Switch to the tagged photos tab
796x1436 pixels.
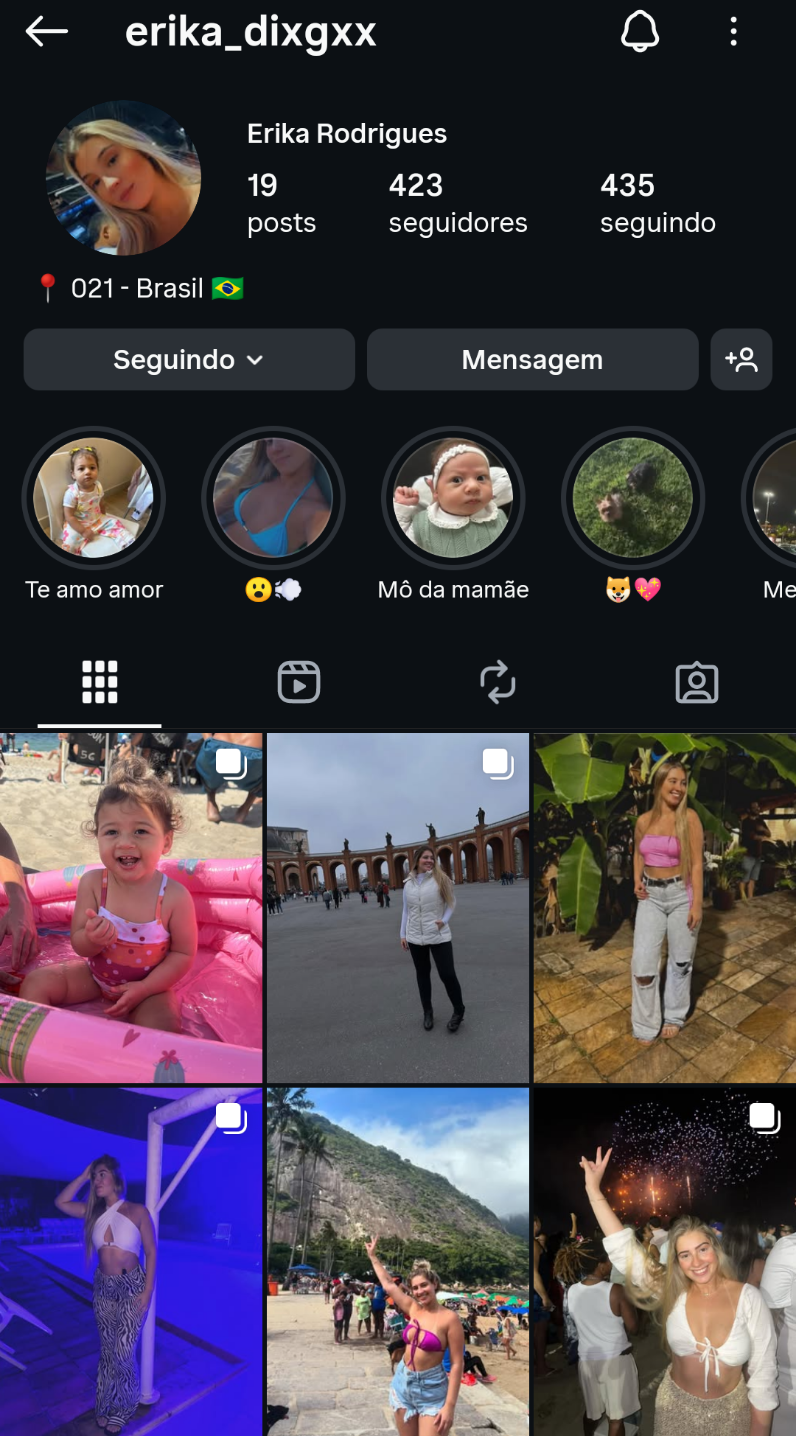696,683
